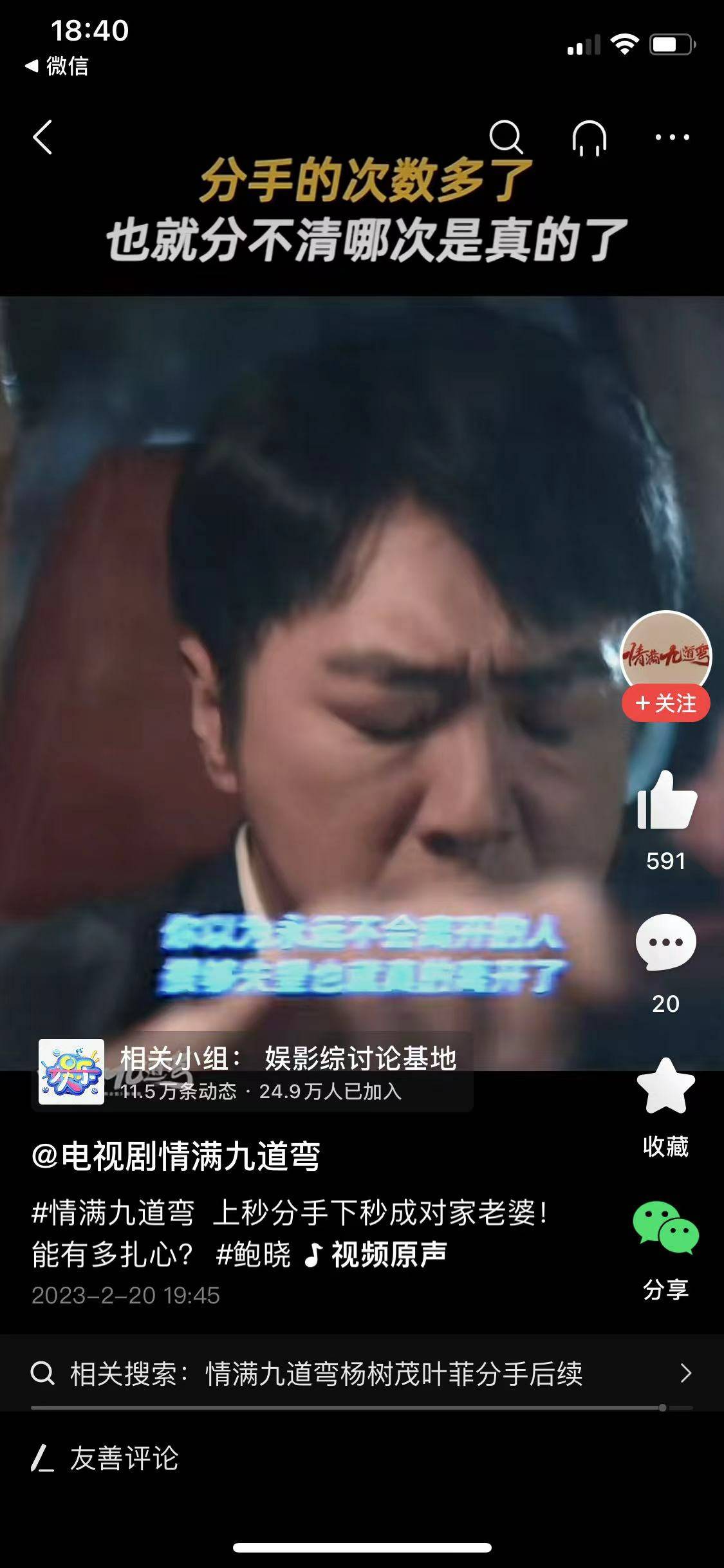Image resolution: width=724 pixels, height=1568 pixels.
Task: Tap the headphone listen mode icon
Action: (x=589, y=138)
